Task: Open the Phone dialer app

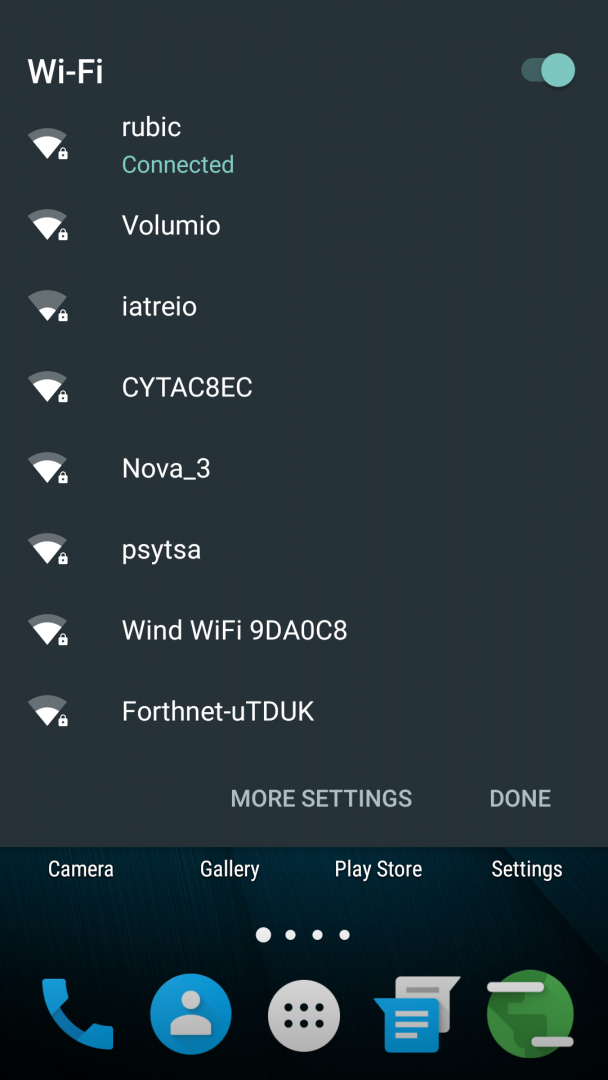Action: click(77, 1014)
